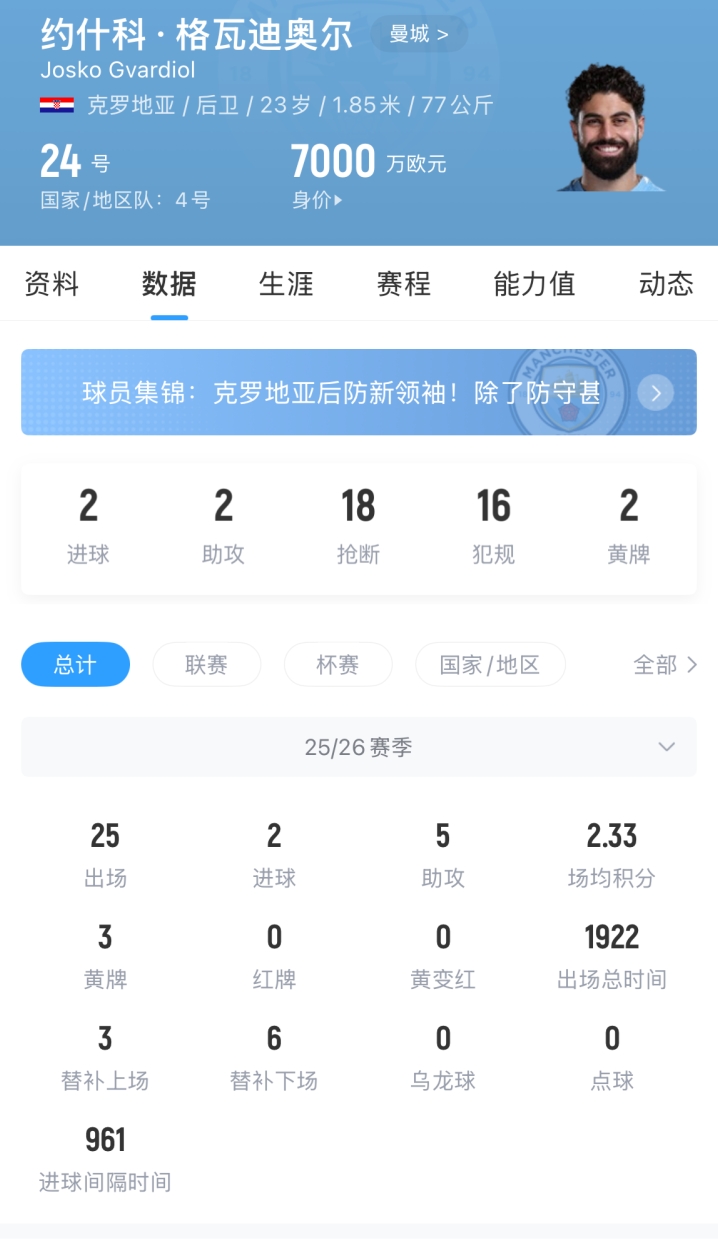Show the 动态 tab
This screenshot has width=718, height=1239.
pyautogui.click(x=665, y=284)
